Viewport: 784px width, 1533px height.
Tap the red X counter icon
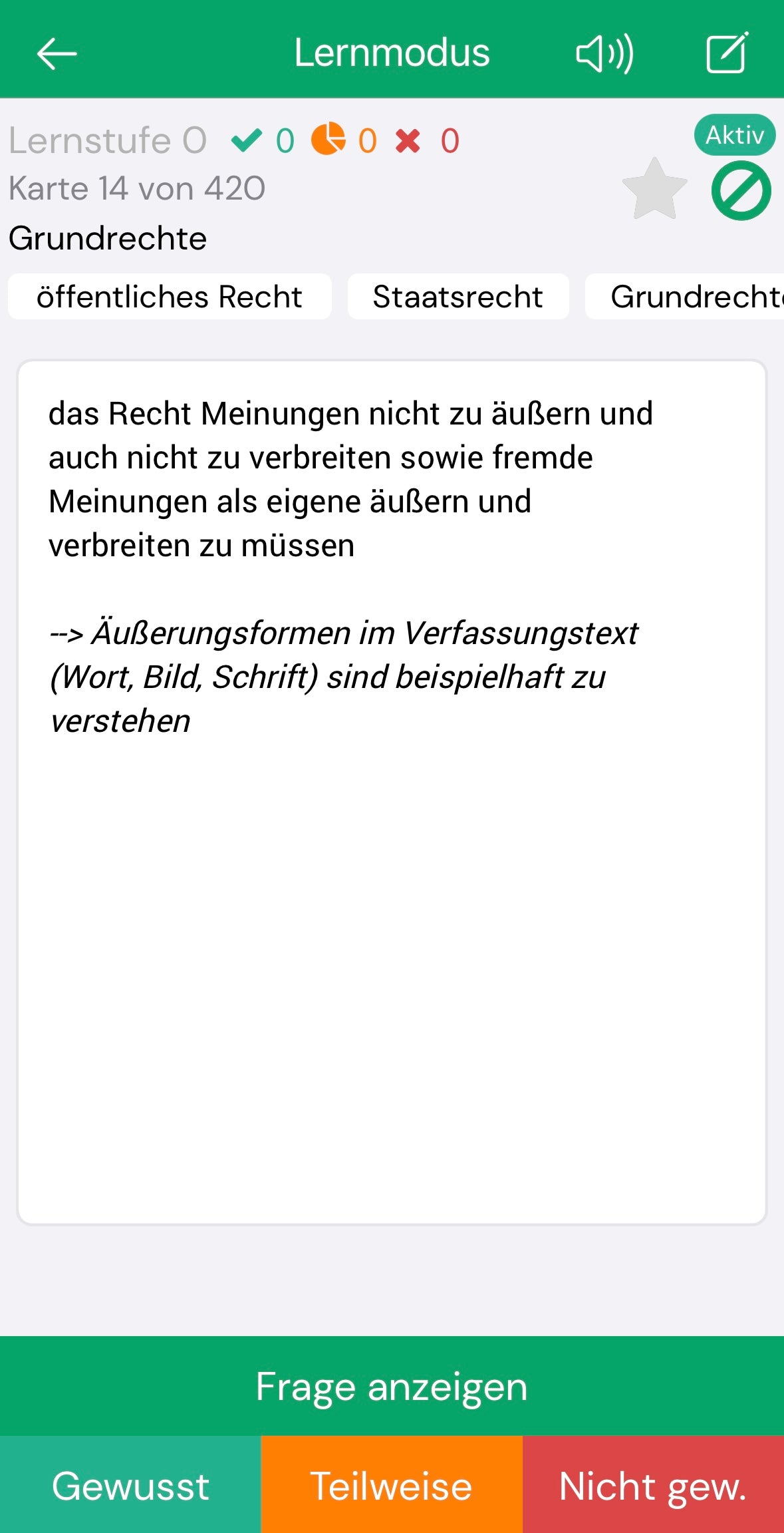click(x=408, y=140)
